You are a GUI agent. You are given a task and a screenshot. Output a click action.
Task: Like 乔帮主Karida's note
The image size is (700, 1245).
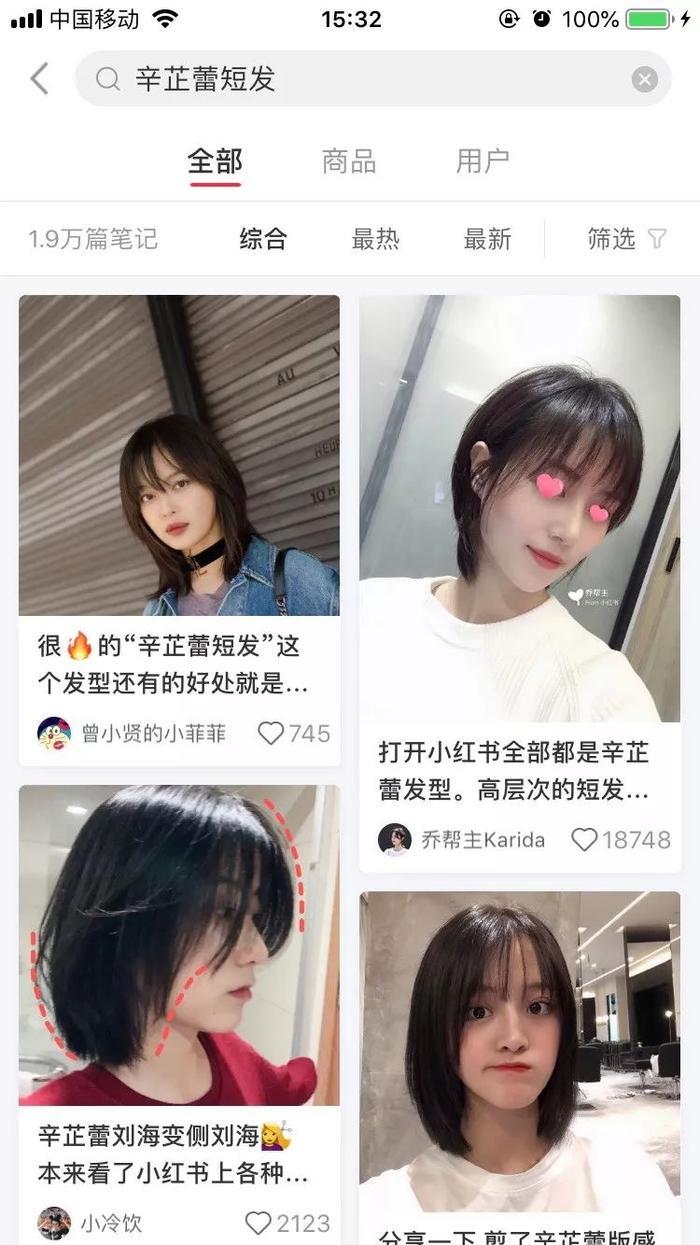584,840
